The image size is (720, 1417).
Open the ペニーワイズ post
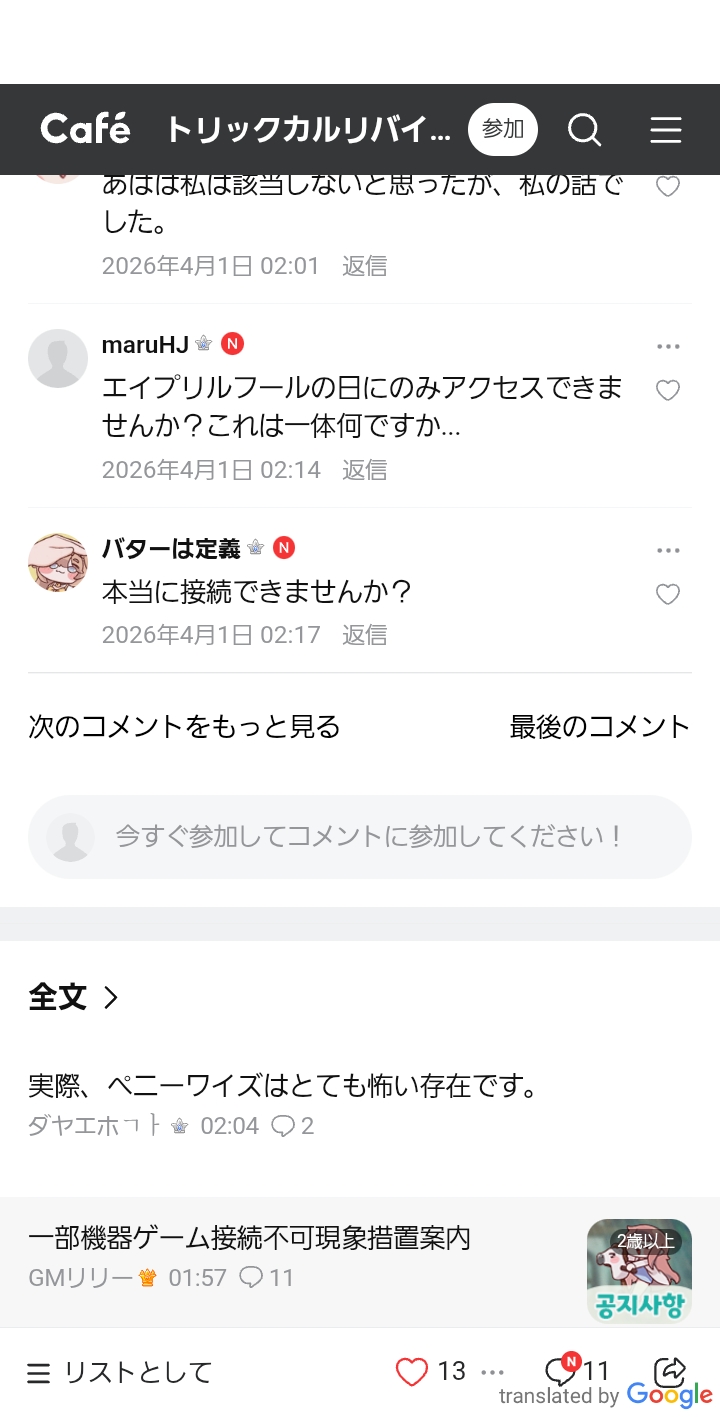[x=283, y=1086]
